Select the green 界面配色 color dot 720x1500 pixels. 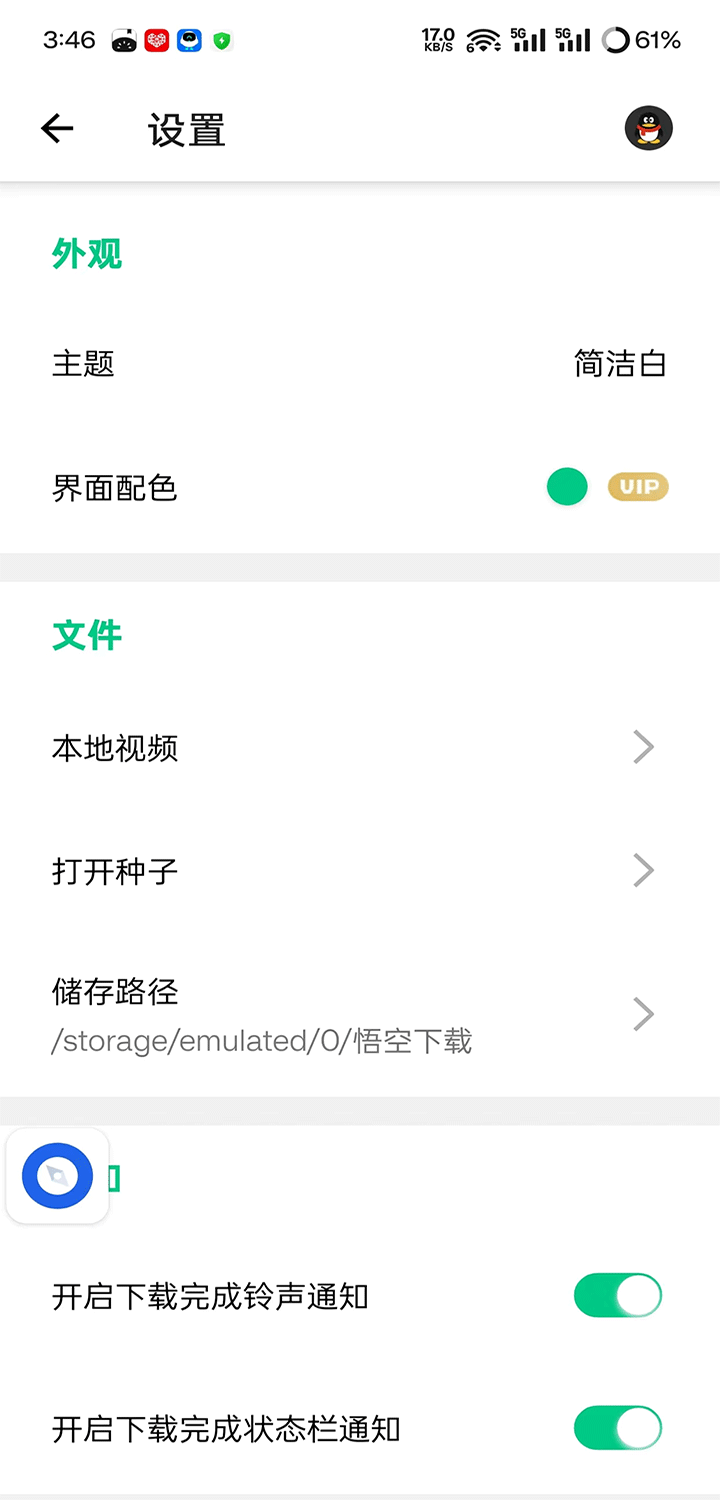coord(567,487)
